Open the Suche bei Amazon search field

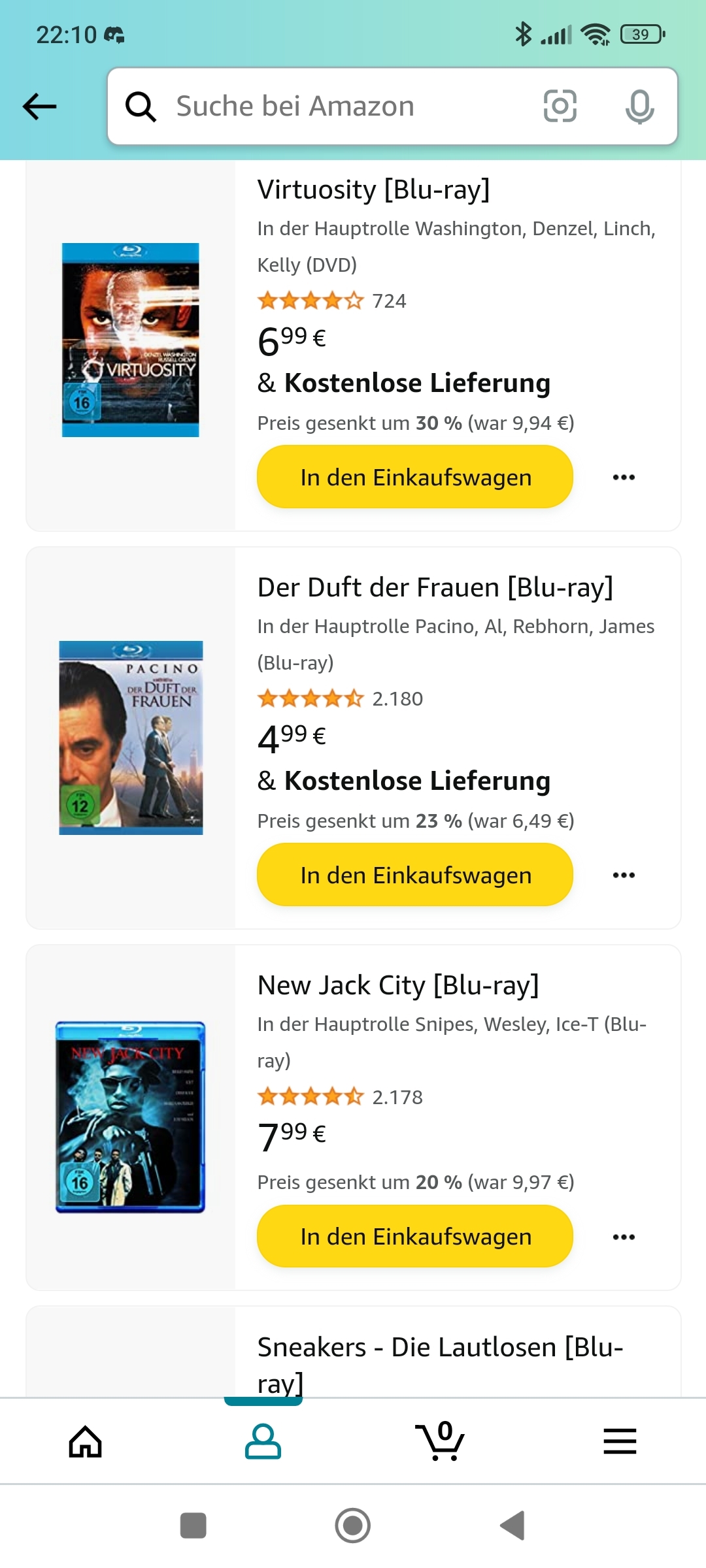(x=327, y=106)
